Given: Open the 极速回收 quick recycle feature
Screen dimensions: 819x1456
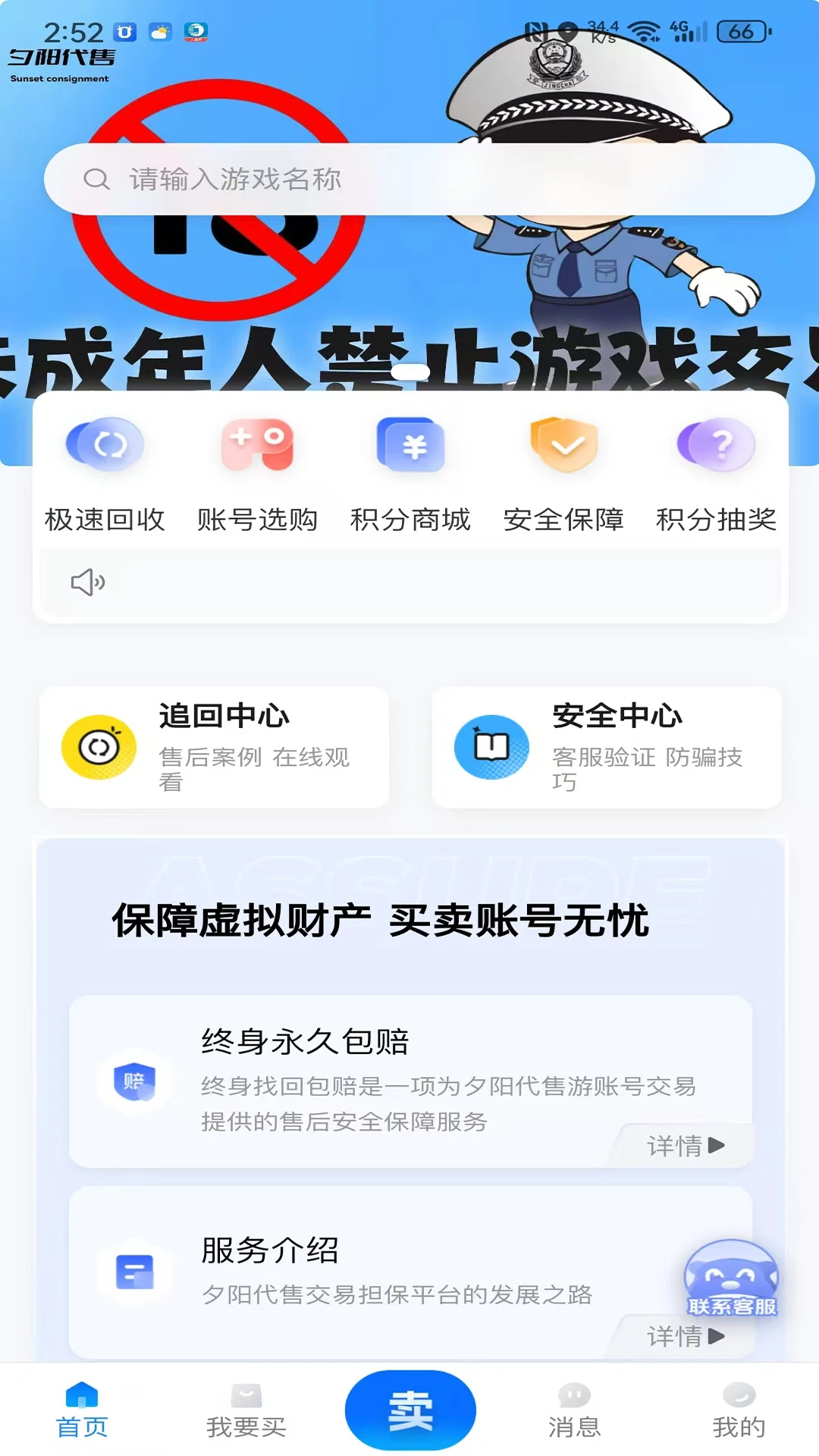Looking at the screenshot, I should (x=104, y=470).
